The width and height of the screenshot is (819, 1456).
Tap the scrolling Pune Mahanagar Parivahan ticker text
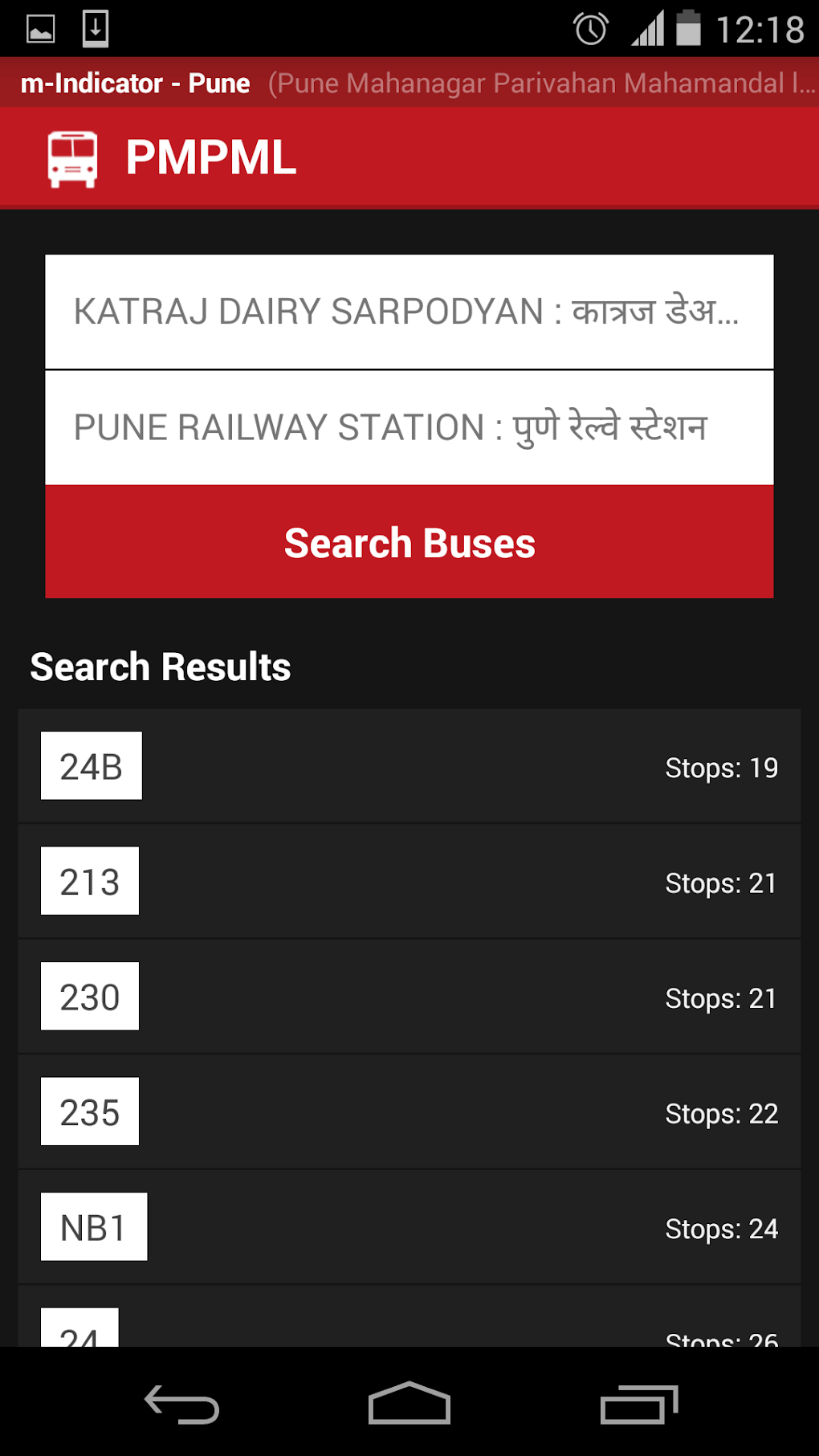coord(538,82)
